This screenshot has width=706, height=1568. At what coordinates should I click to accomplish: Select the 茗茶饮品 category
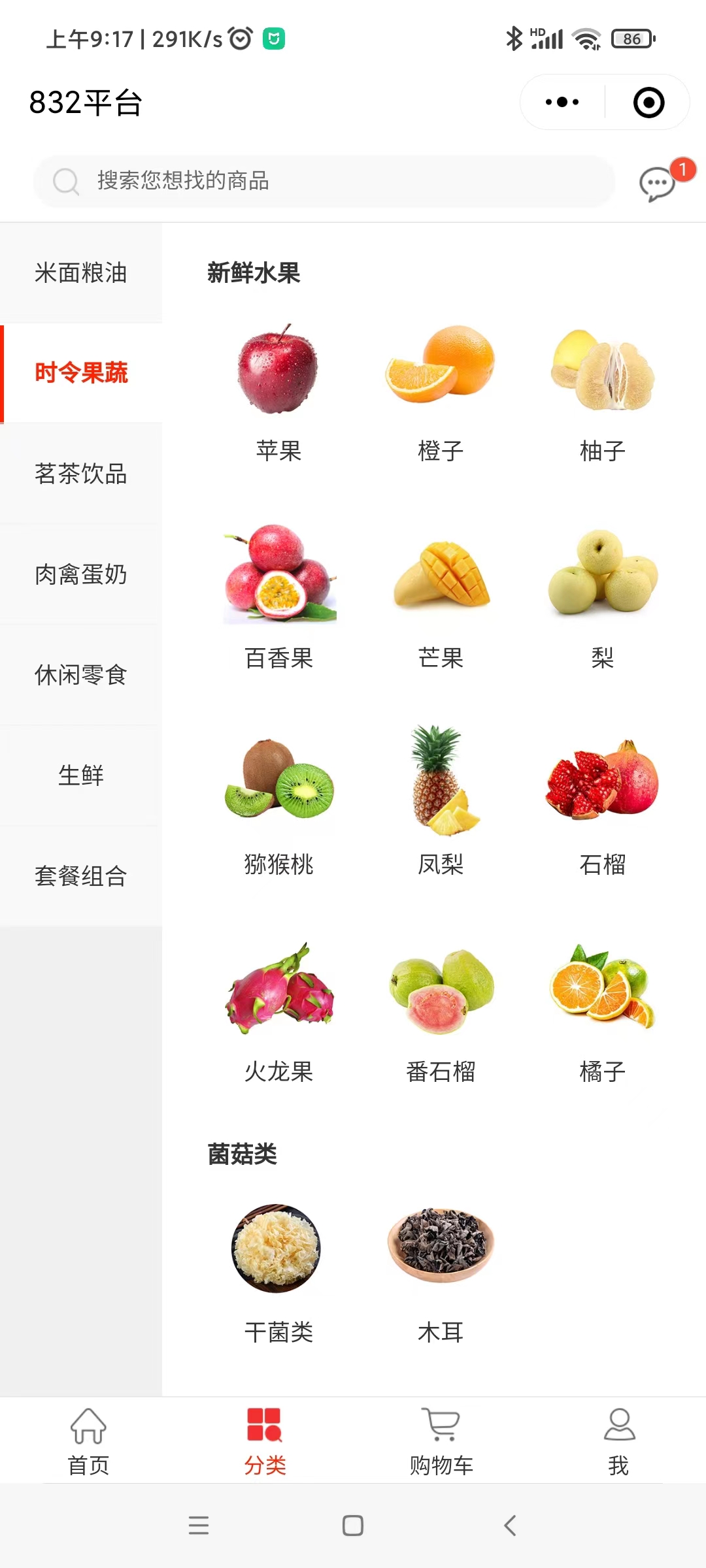click(x=81, y=474)
